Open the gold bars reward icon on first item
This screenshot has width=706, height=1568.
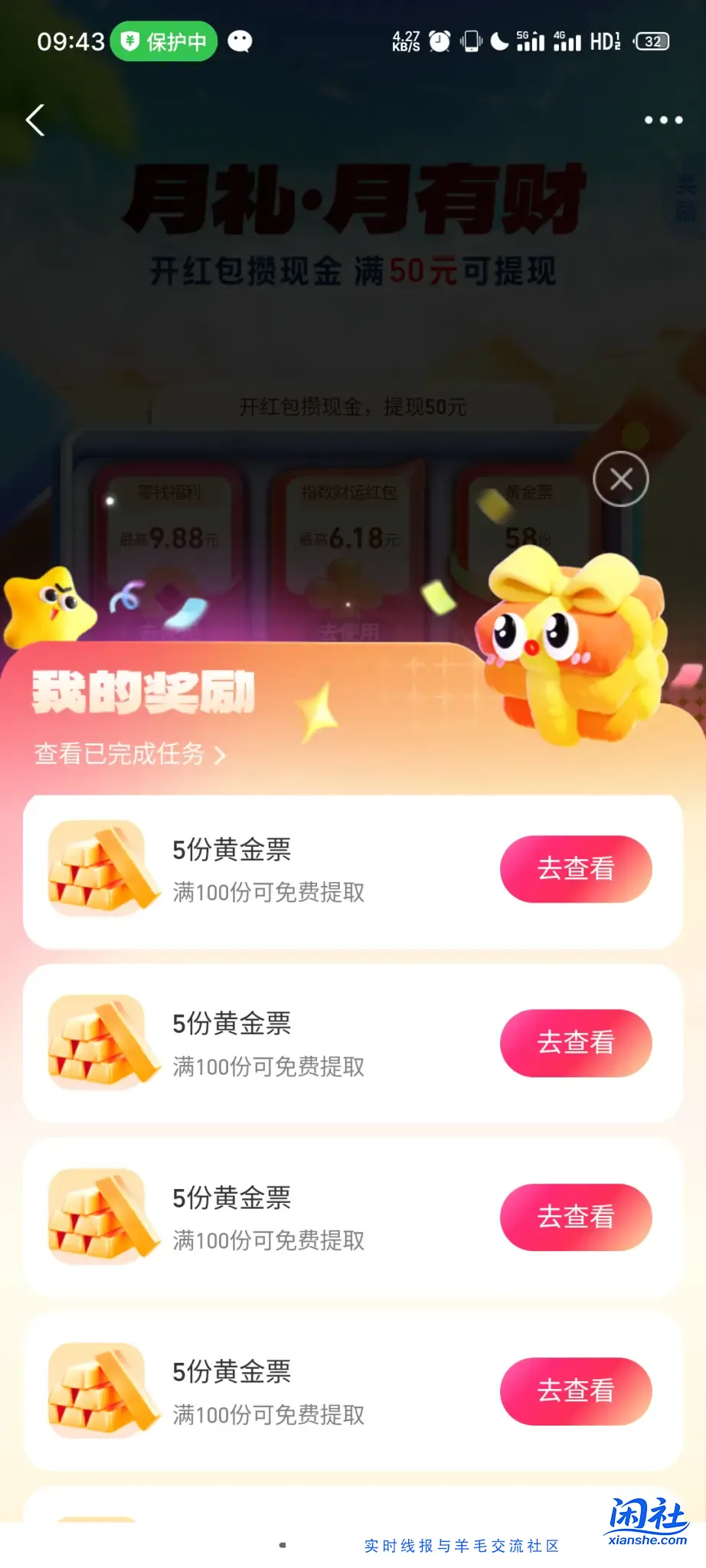pos(103,869)
